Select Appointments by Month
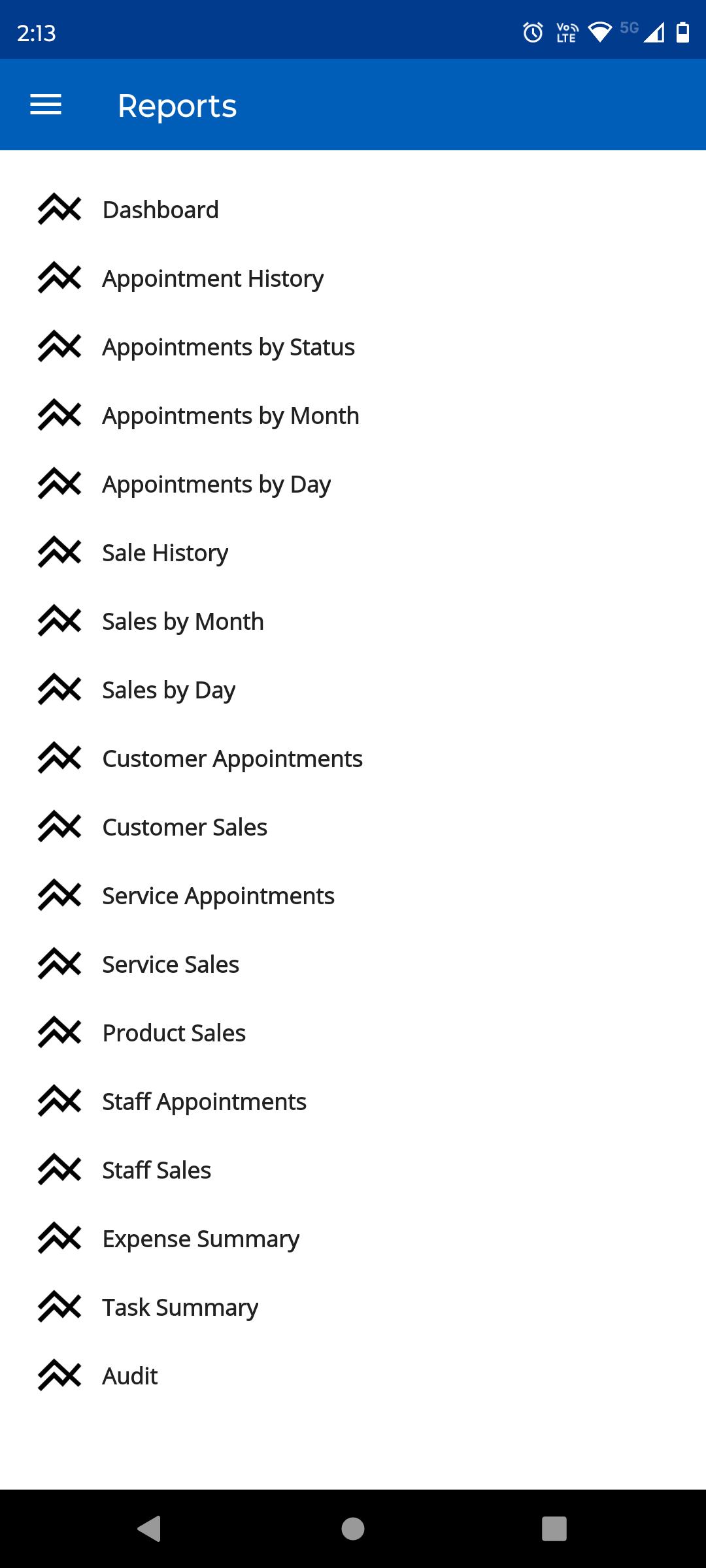Image resolution: width=706 pixels, height=1568 pixels. click(x=353, y=416)
